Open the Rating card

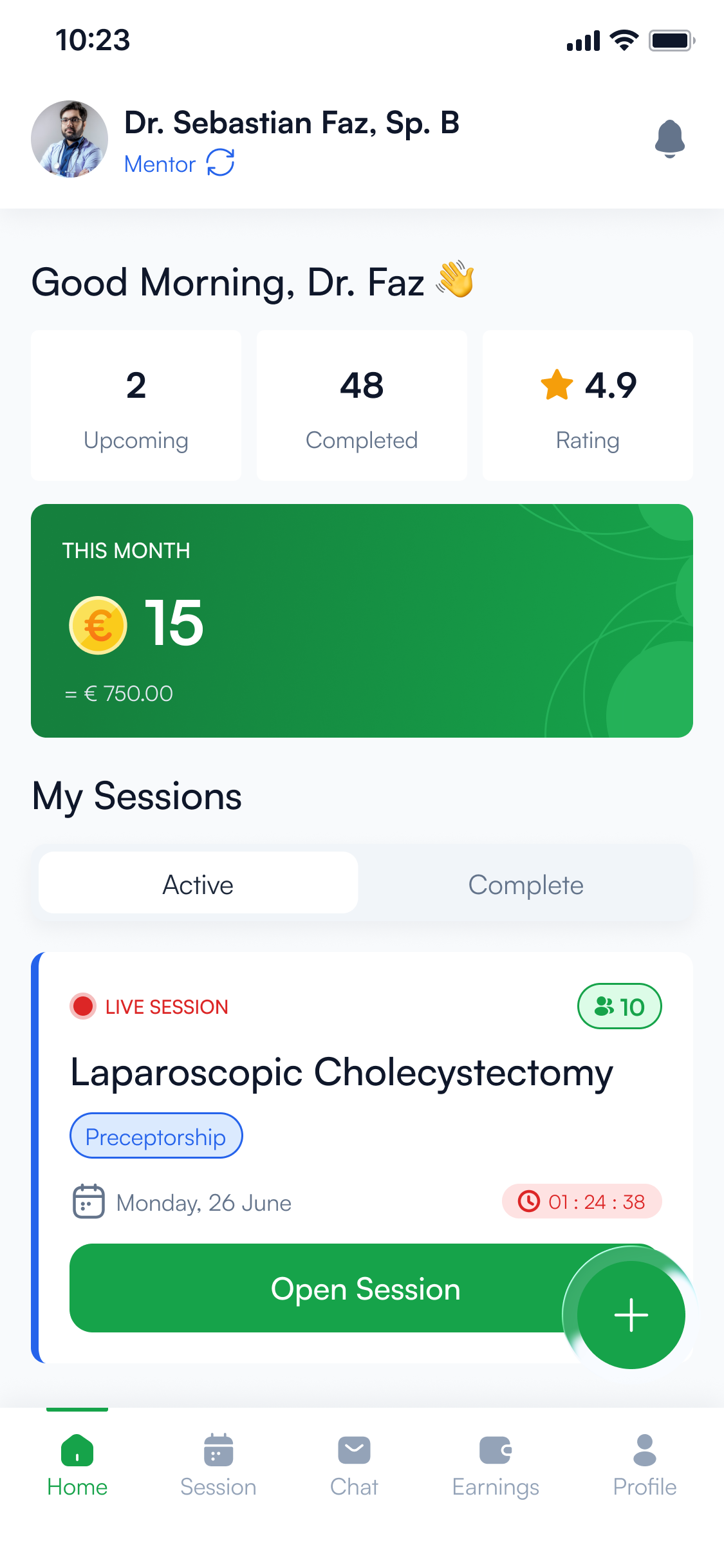coord(588,406)
